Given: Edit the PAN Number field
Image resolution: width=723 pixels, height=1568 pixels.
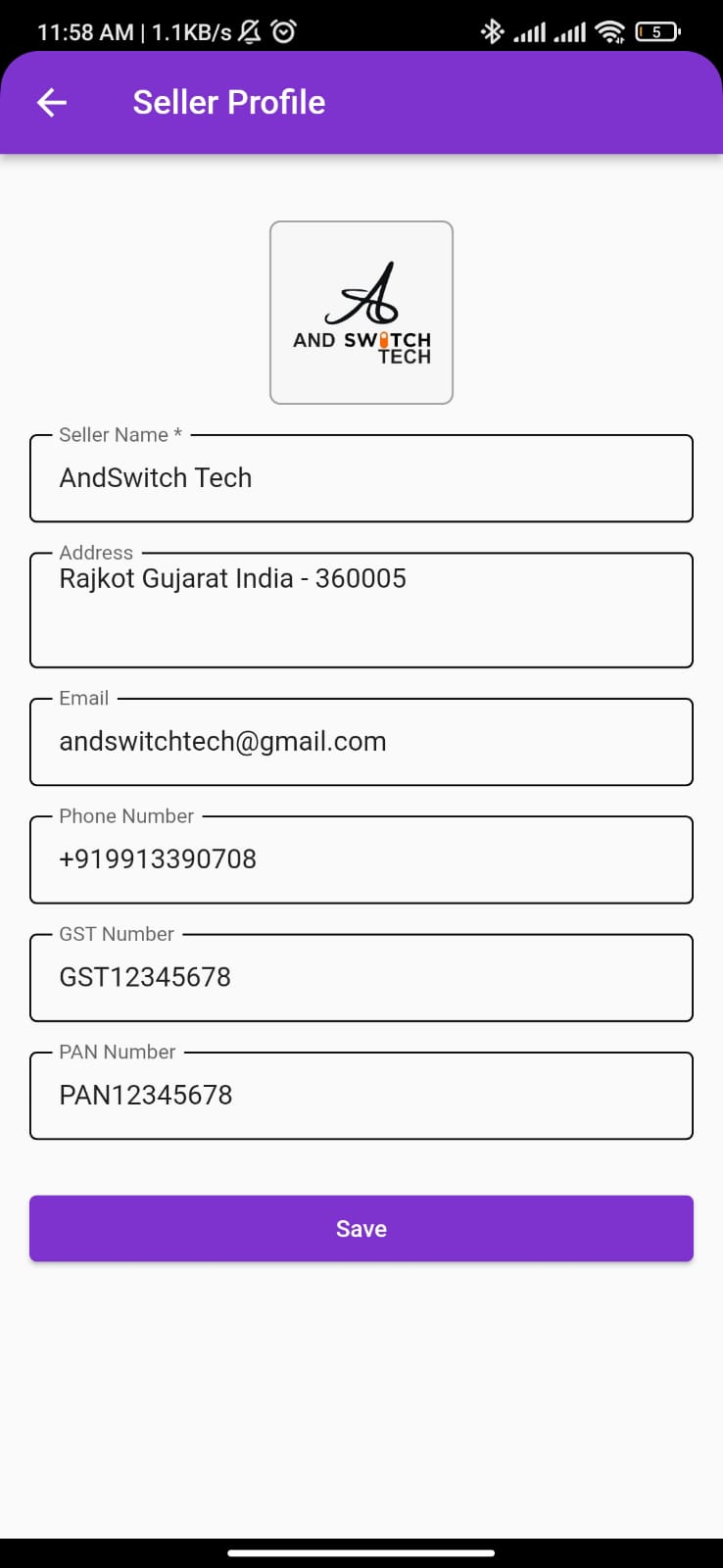Looking at the screenshot, I should [361, 1095].
